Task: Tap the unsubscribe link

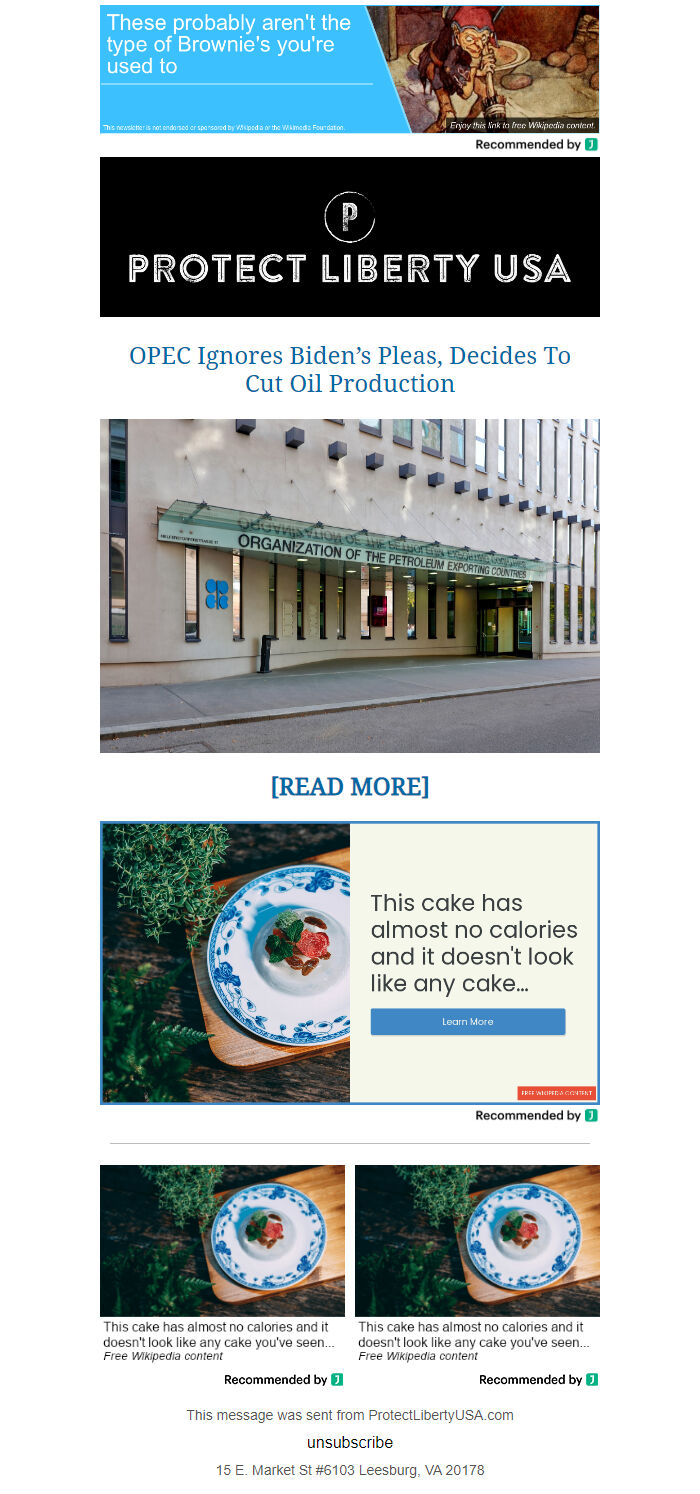Action: click(349, 1442)
